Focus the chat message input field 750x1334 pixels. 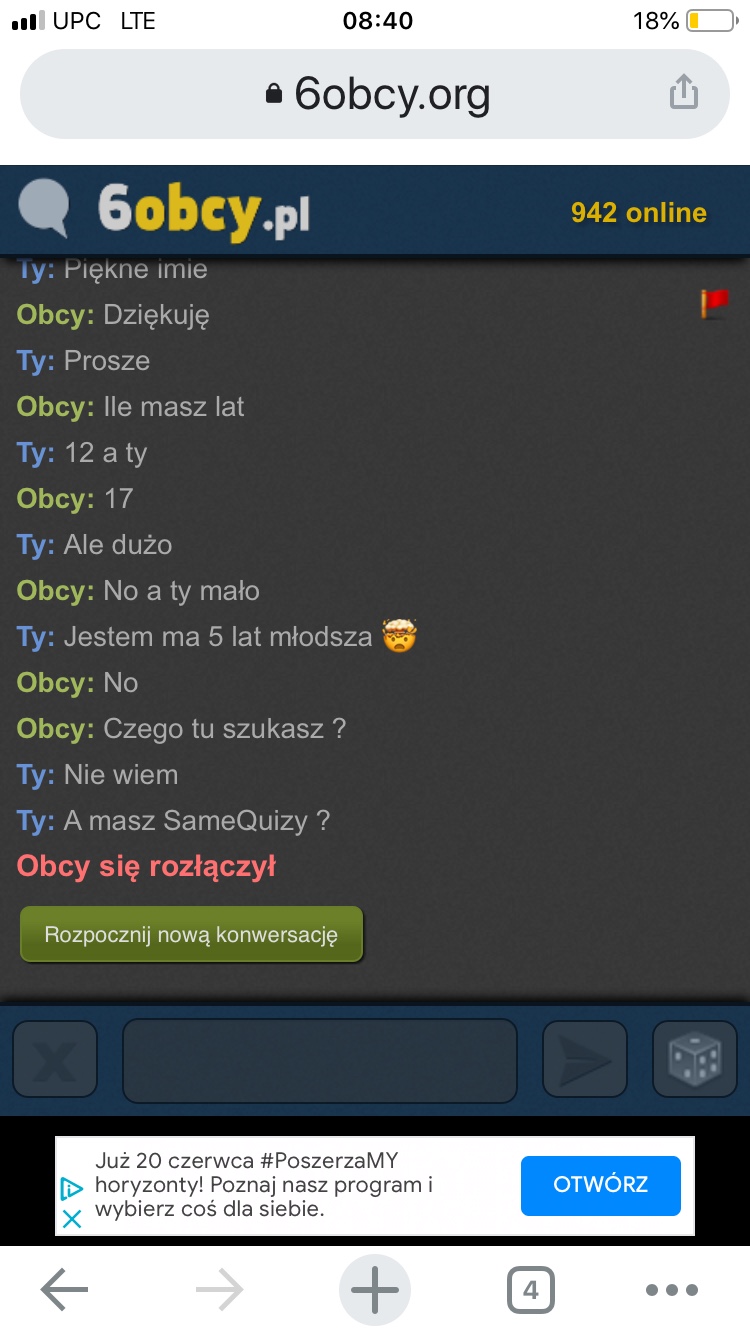[x=319, y=1060]
